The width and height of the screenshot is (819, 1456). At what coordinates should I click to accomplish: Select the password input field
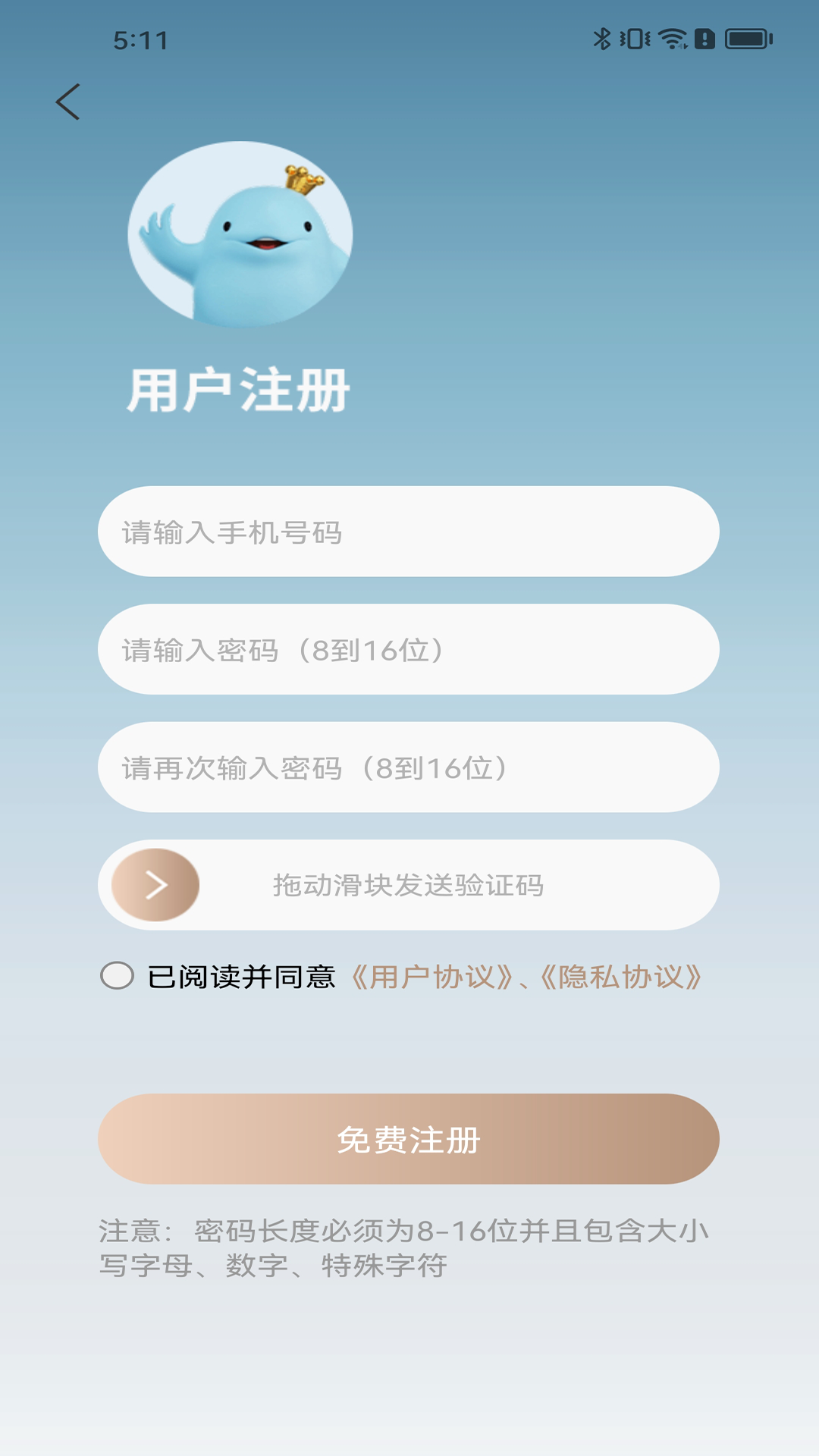click(409, 649)
